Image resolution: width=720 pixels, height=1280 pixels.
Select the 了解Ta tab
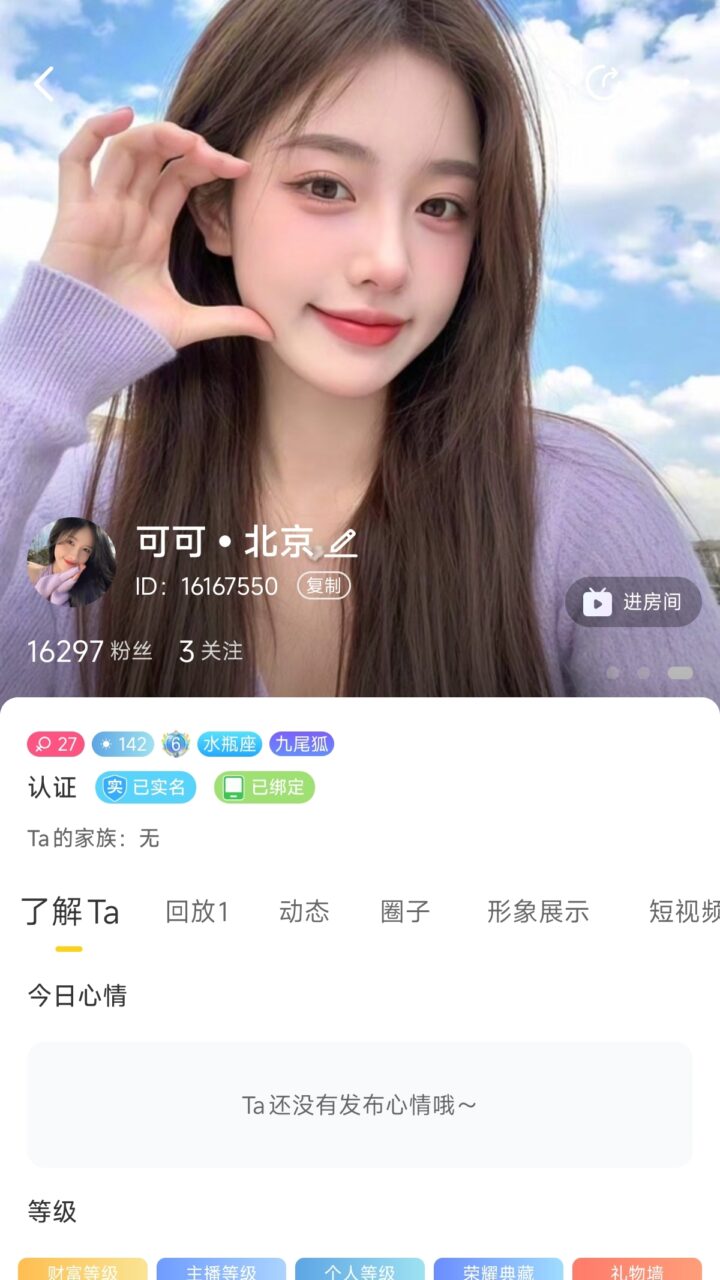pos(70,912)
